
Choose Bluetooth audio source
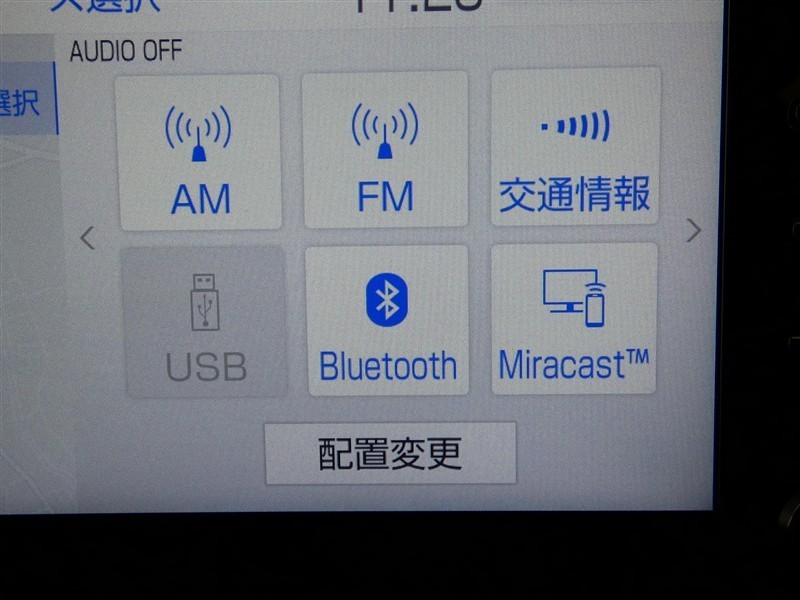click(x=387, y=320)
